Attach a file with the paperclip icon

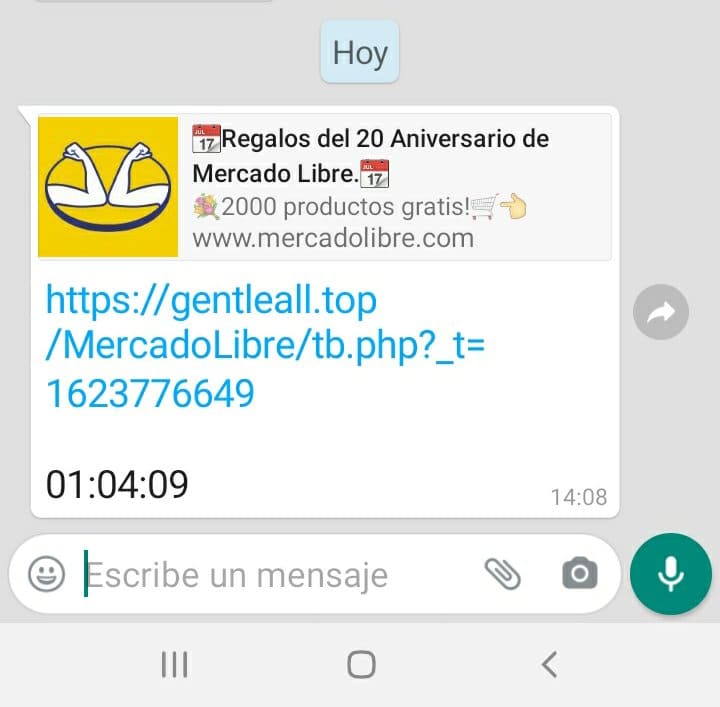pos(503,573)
